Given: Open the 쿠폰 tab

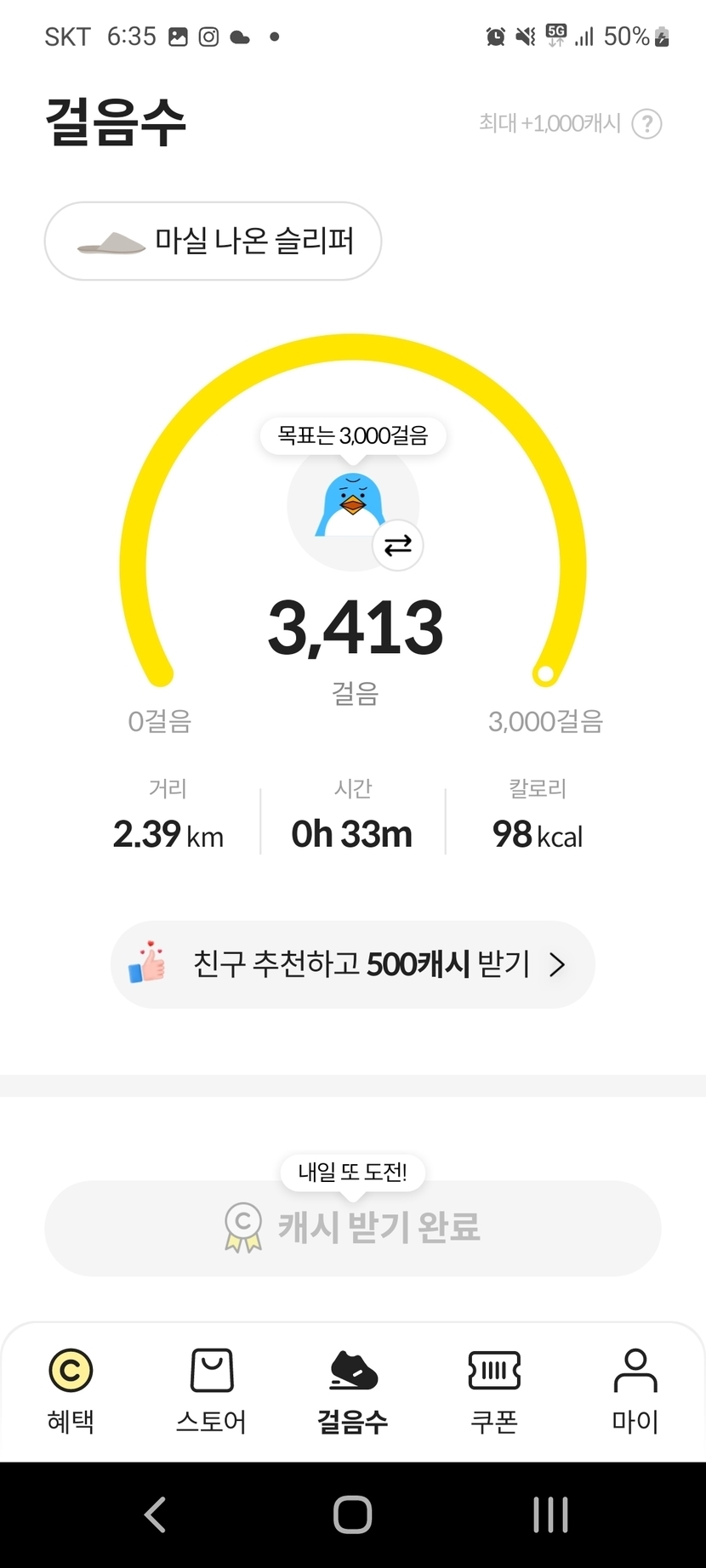Looking at the screenshot, I should click(494, 1389).
